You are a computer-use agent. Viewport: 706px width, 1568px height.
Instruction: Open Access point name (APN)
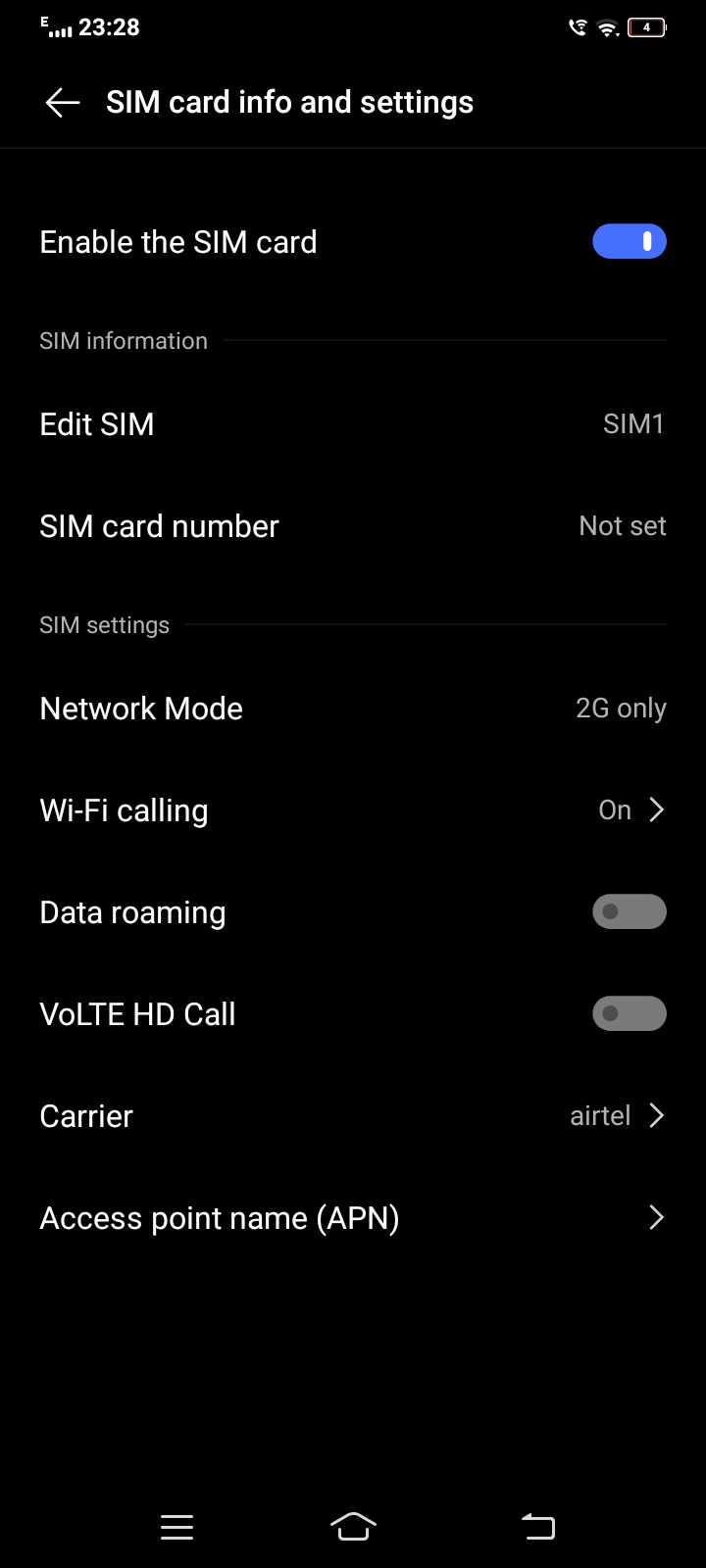(353, 1218)
